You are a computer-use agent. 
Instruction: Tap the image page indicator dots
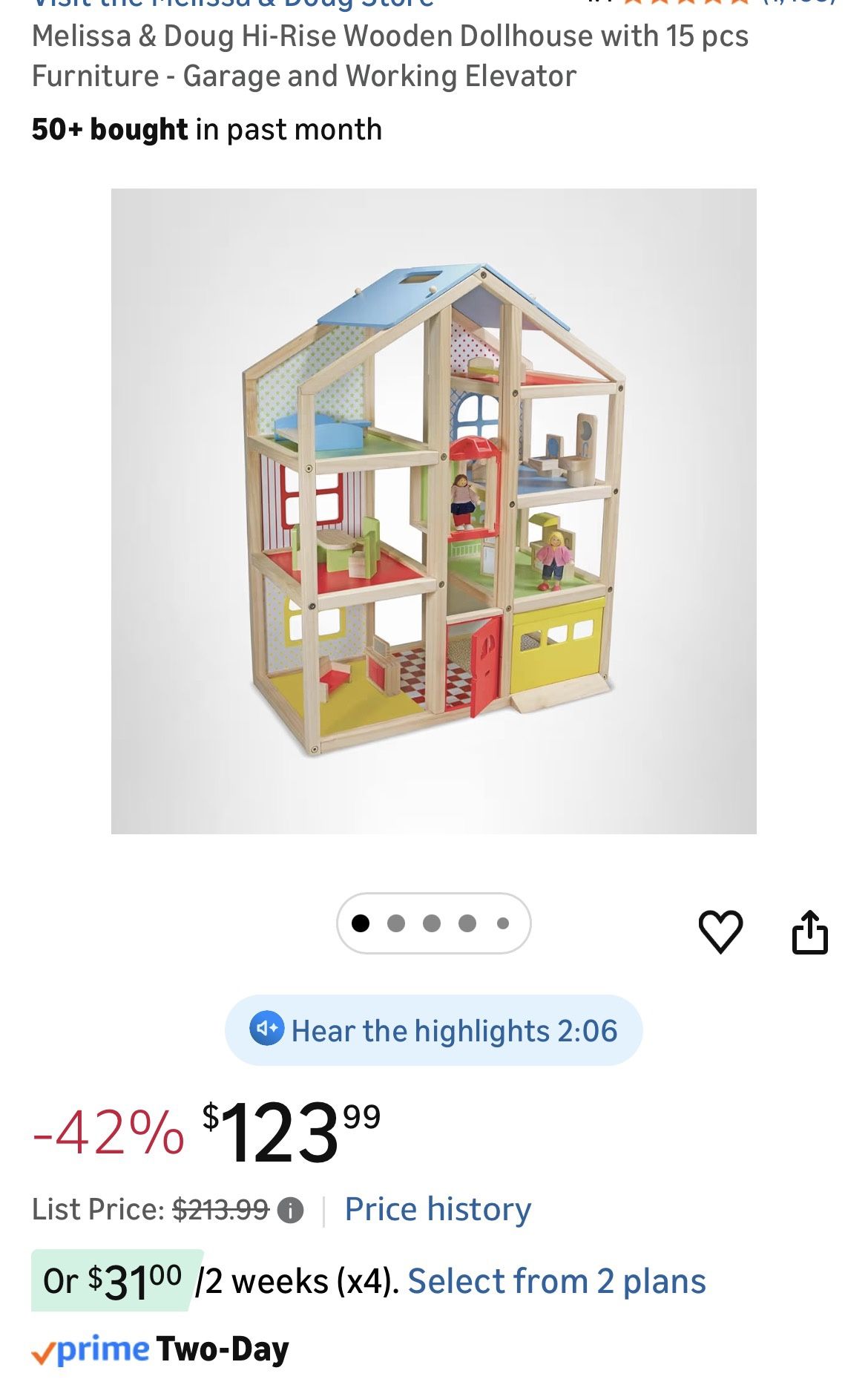pos(433,923)
